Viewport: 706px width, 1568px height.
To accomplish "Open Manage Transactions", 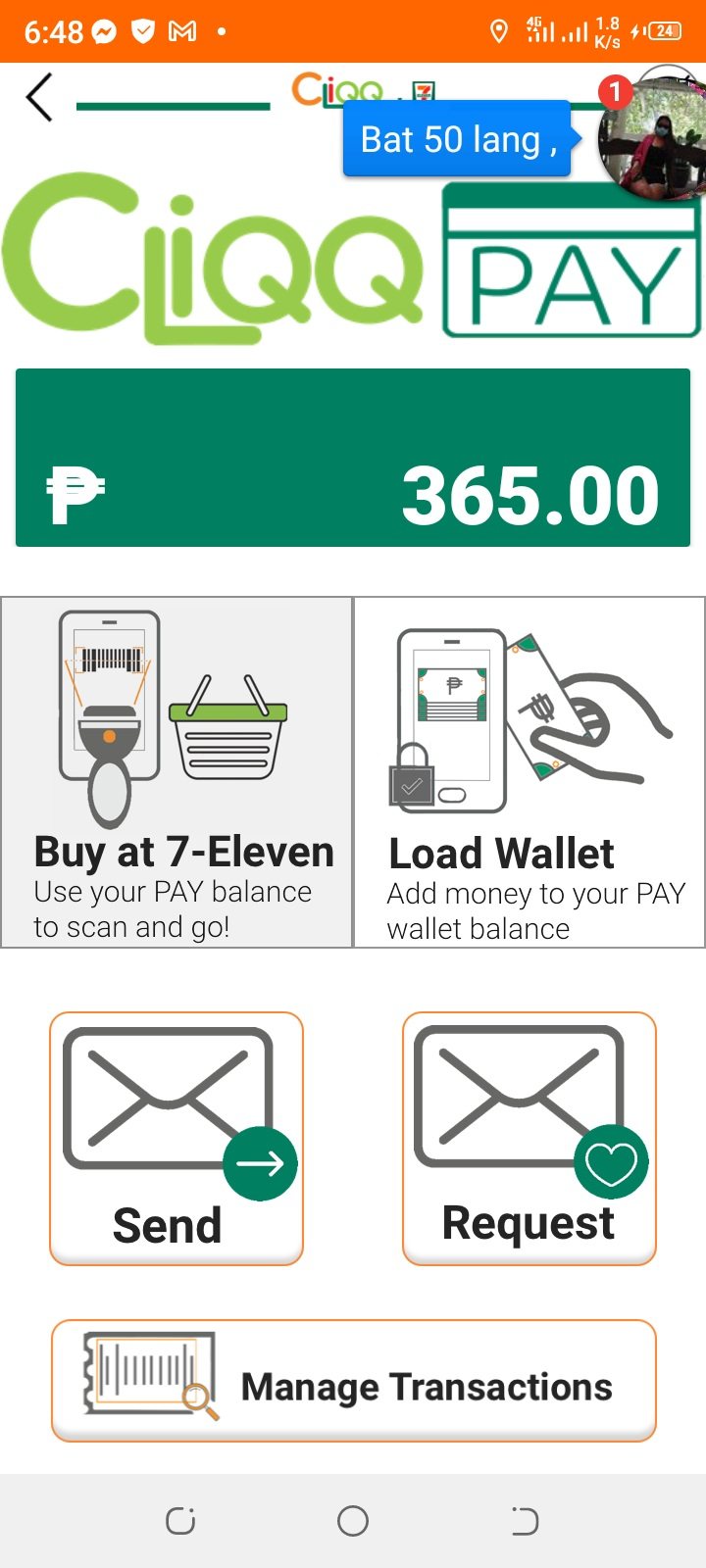I will [x=353, y=1382].
